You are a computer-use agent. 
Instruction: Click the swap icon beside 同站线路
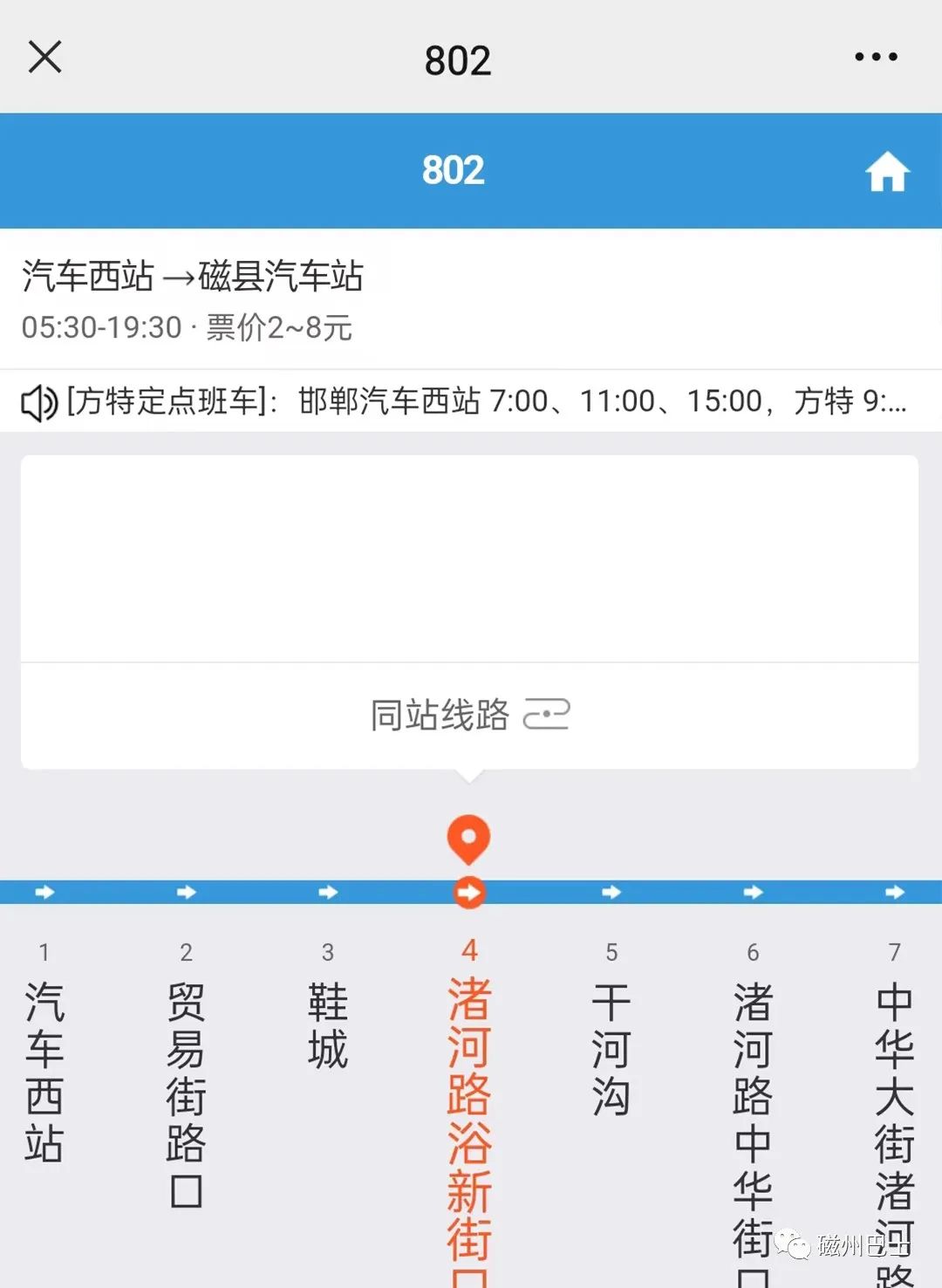[548, 714]
